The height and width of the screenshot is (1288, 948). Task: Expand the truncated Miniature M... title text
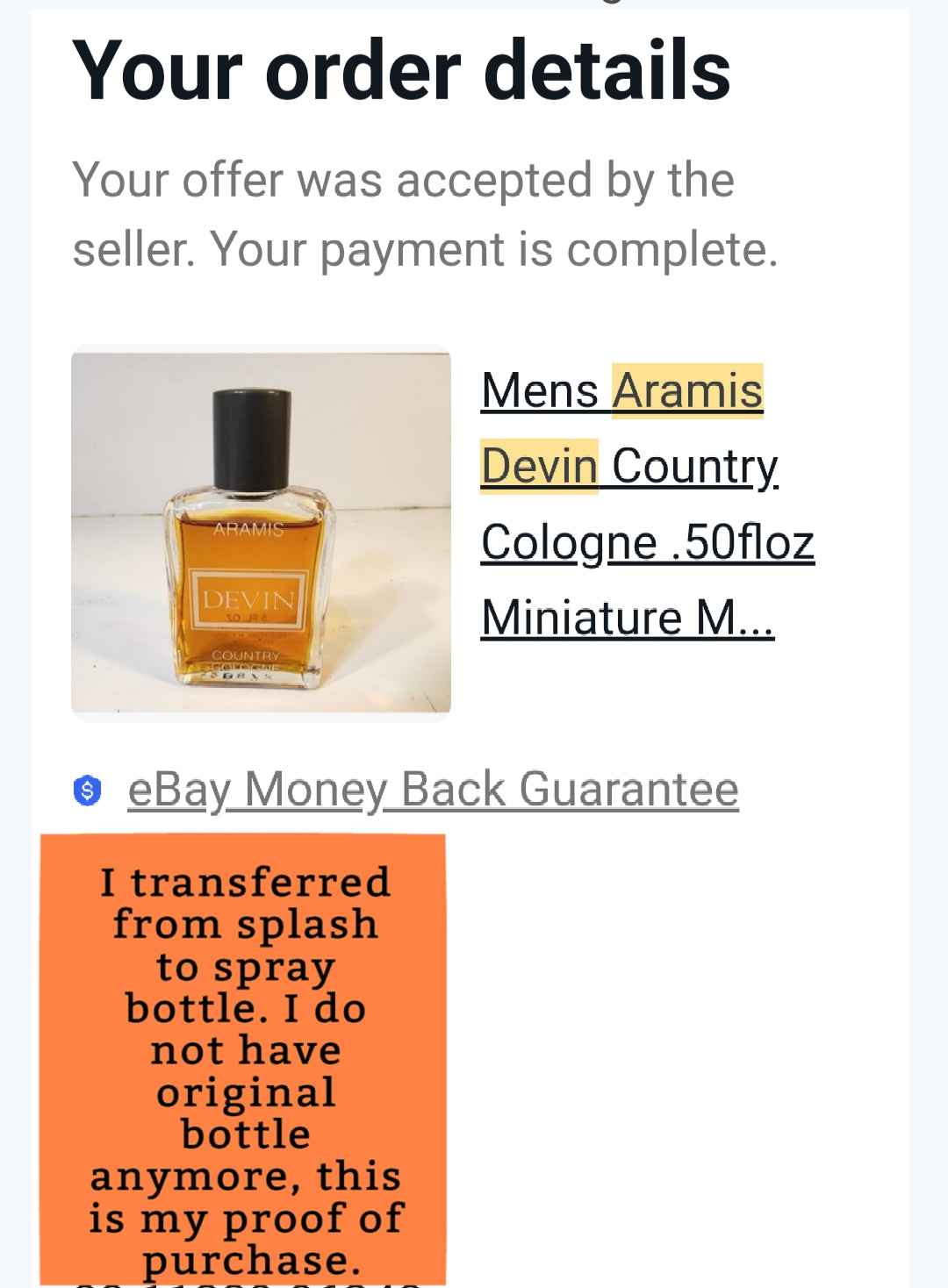[625, 617]
